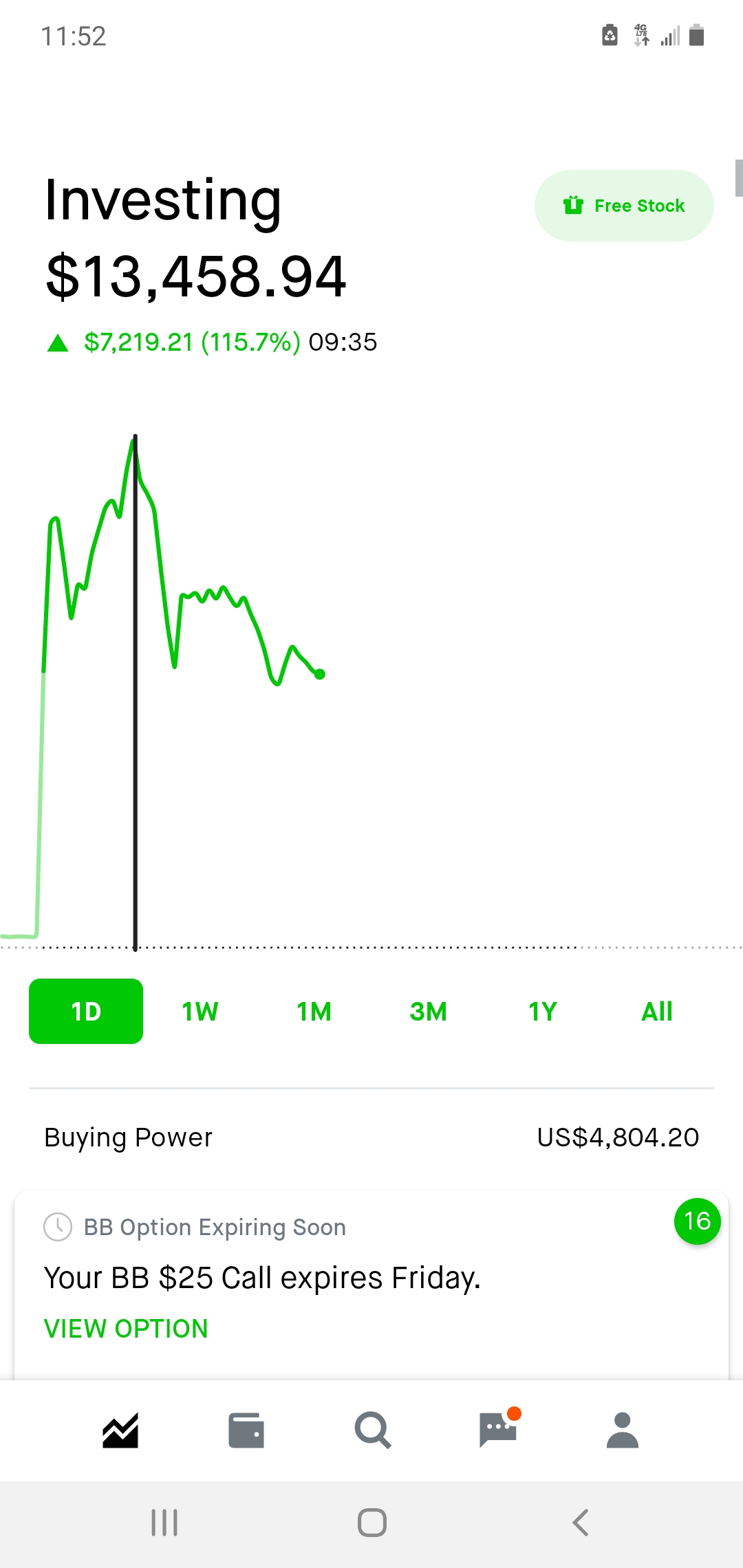Tap VIEW OPTION for BB call
743x1568 pixels.
pos(126,1329)
